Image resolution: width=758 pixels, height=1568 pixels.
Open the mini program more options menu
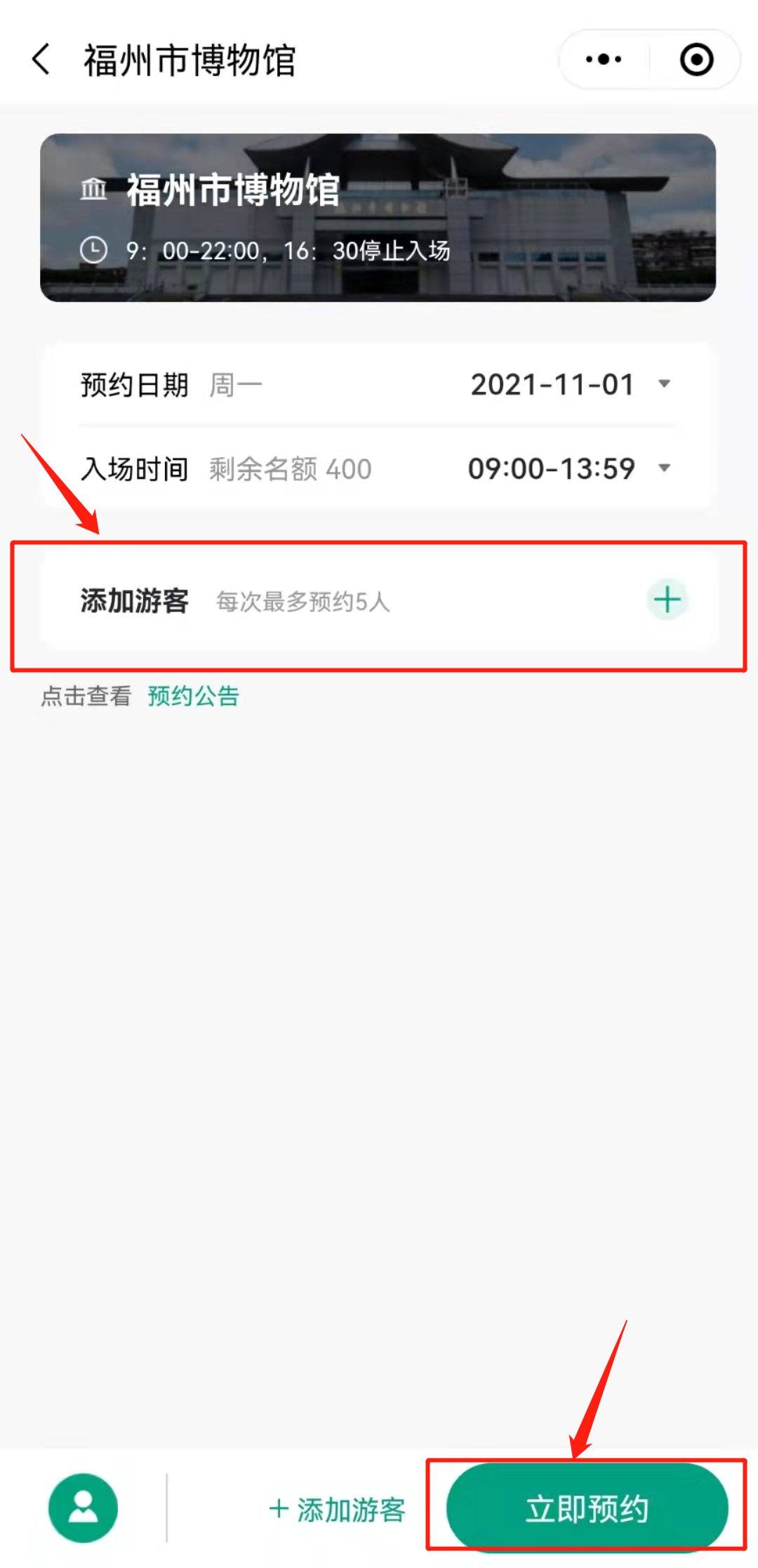604,59
